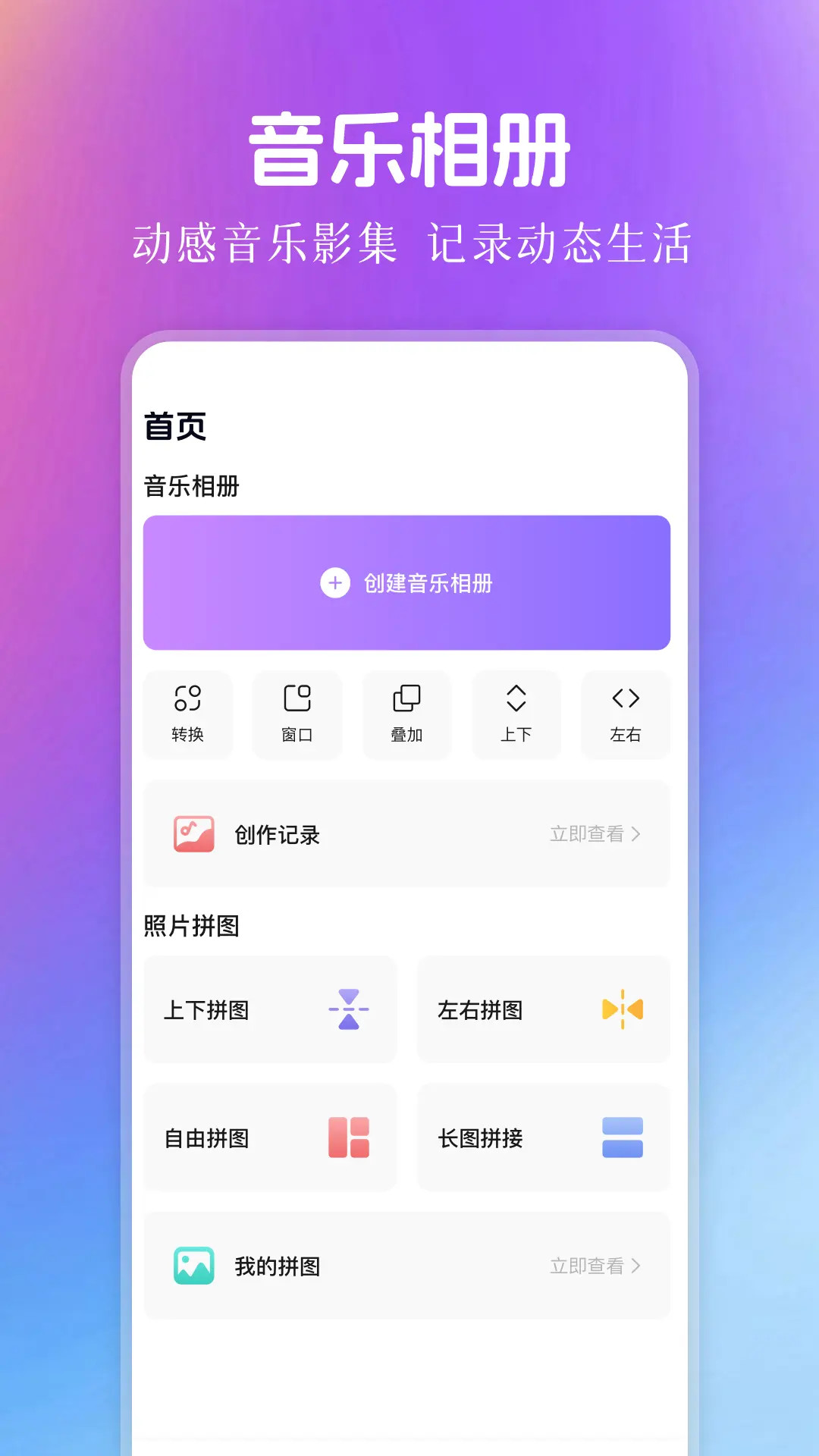Open the 左右拼图 collage card
This screenshot has width=819, height=1456.
(x=543, y=1010)
